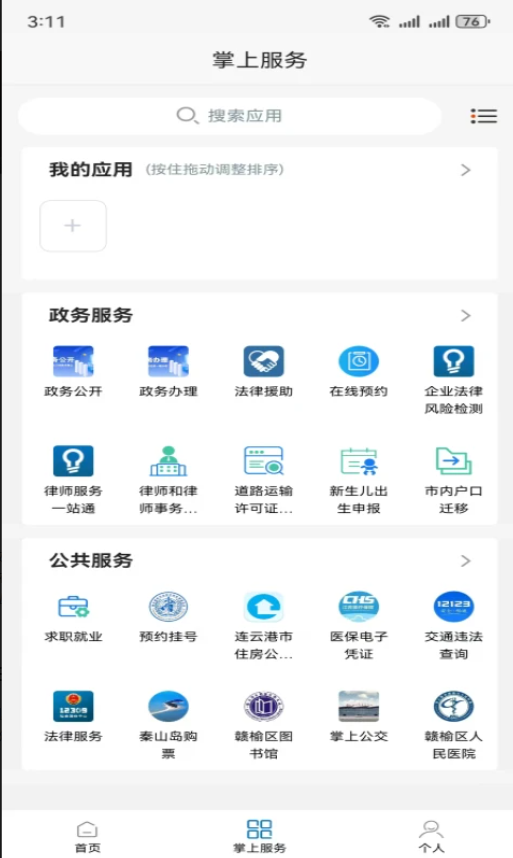Open 法律援助
513x858 pixels.
click(264, 372)
